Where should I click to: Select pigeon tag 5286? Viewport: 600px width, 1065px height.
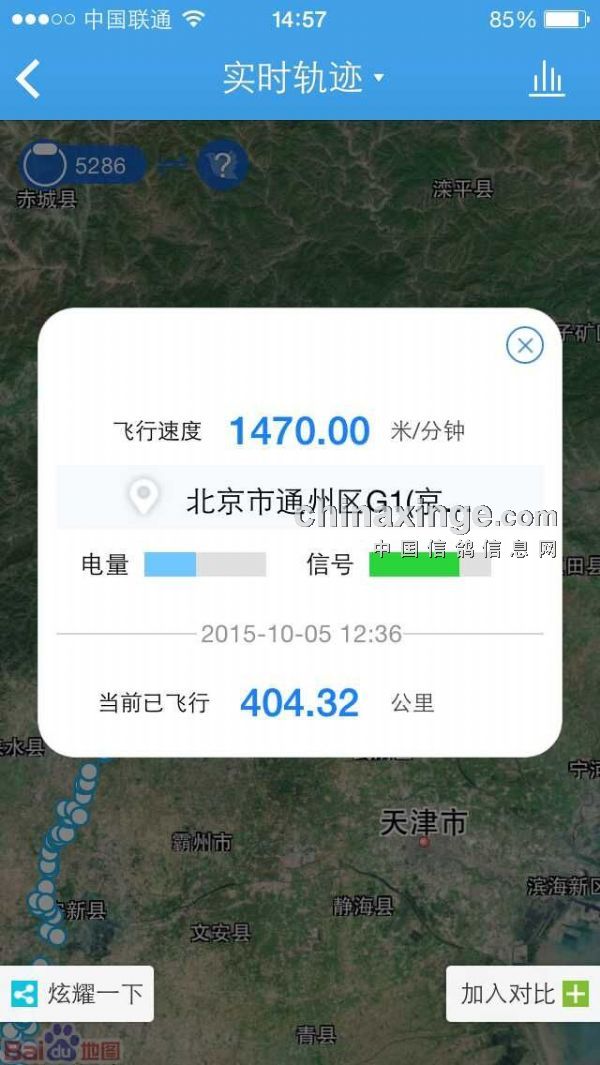tap(84, 165)
